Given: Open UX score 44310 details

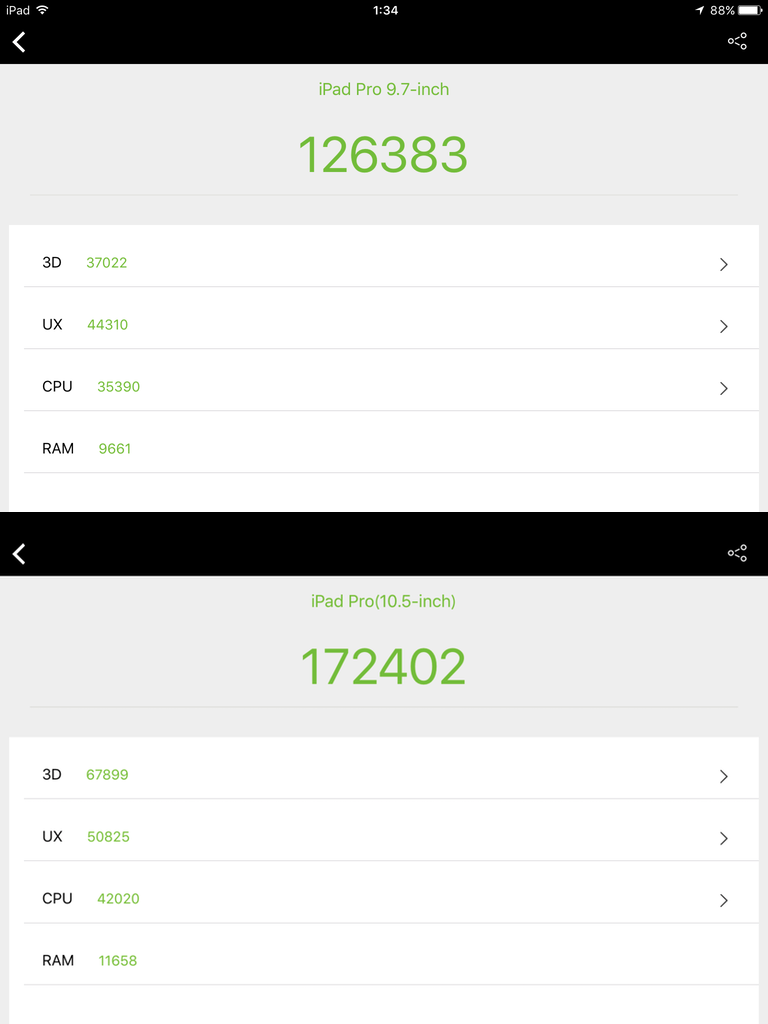Looking at the screenshot, I should pos(384,325).
